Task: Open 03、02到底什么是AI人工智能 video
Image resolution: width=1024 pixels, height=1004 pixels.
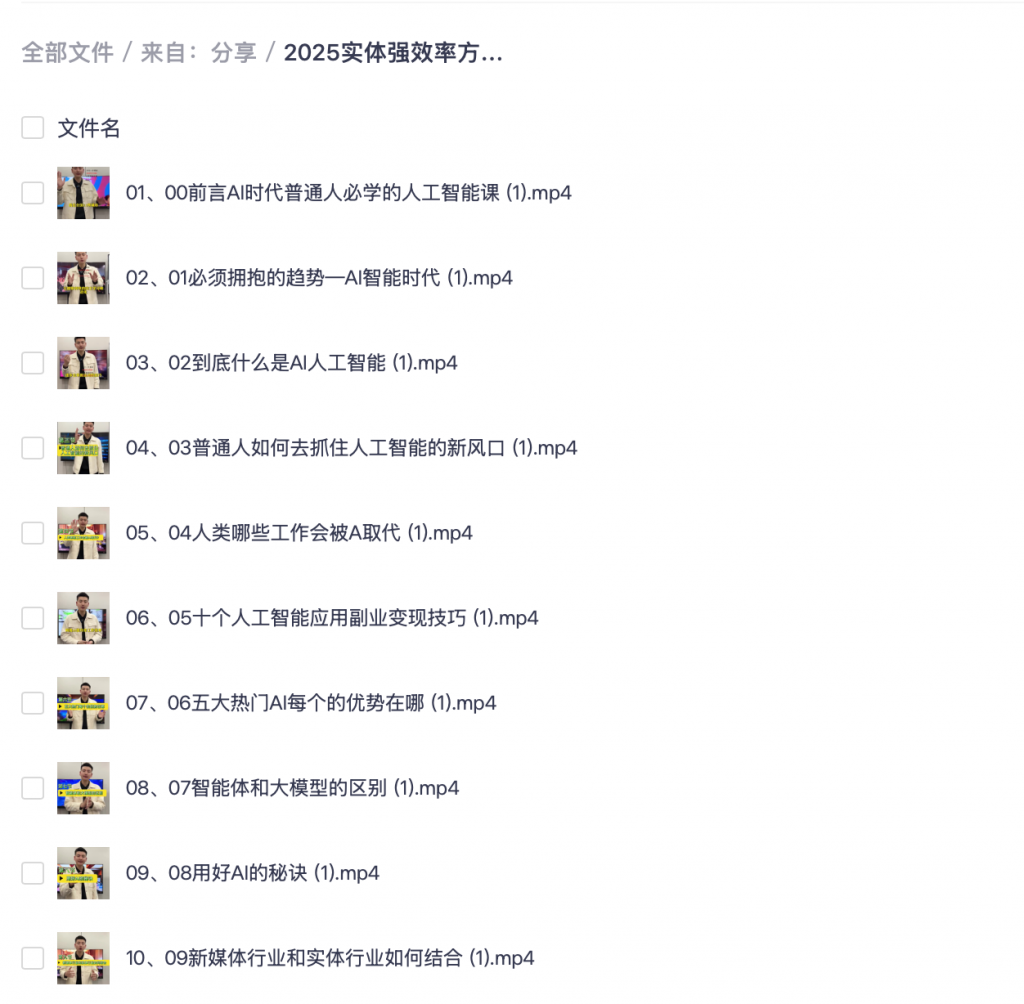Action: pyautogui.click(x=291, y=363)
